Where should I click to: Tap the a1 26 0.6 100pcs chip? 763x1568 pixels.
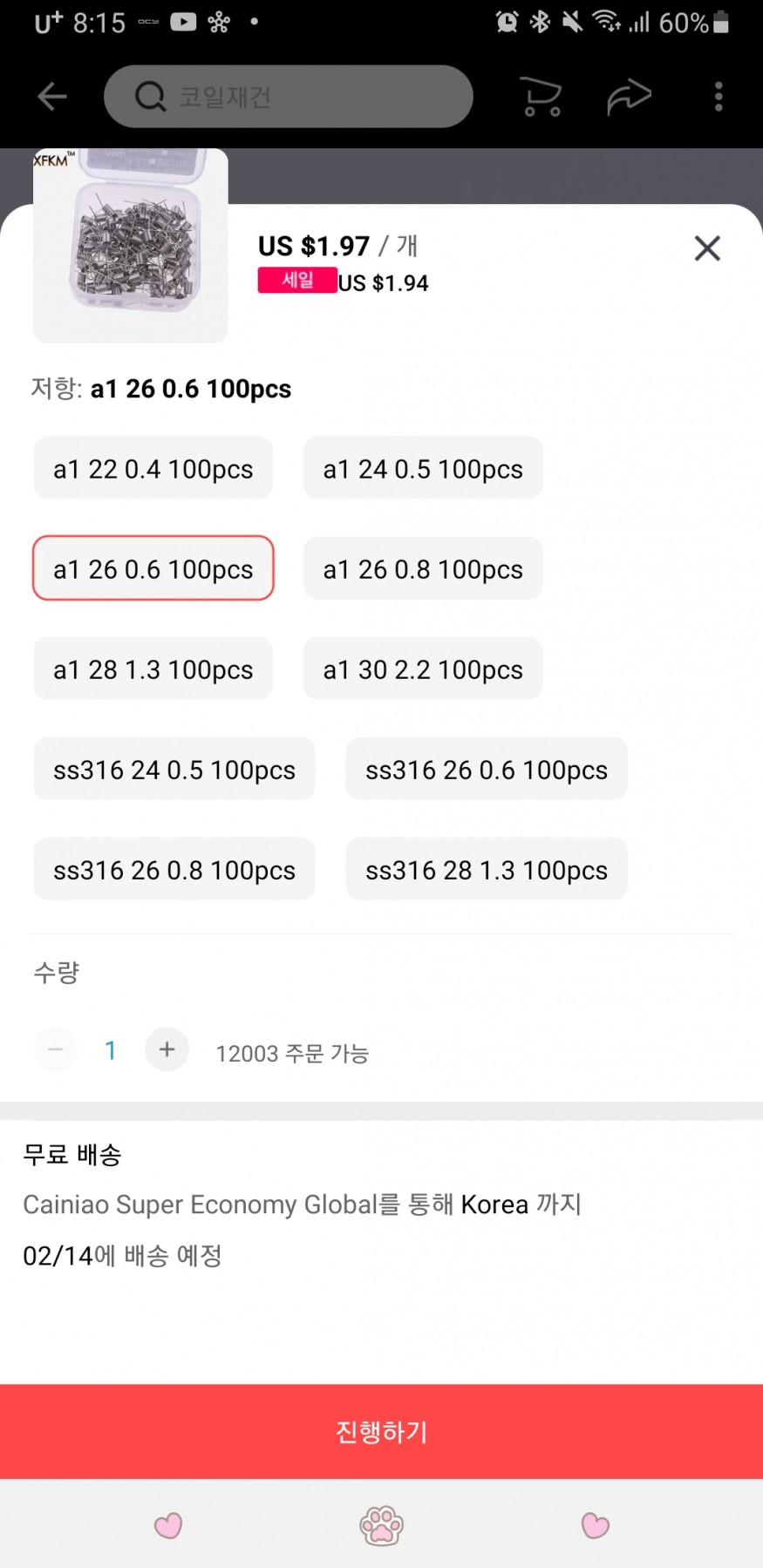pyautogui.click(x=153, y=569)
